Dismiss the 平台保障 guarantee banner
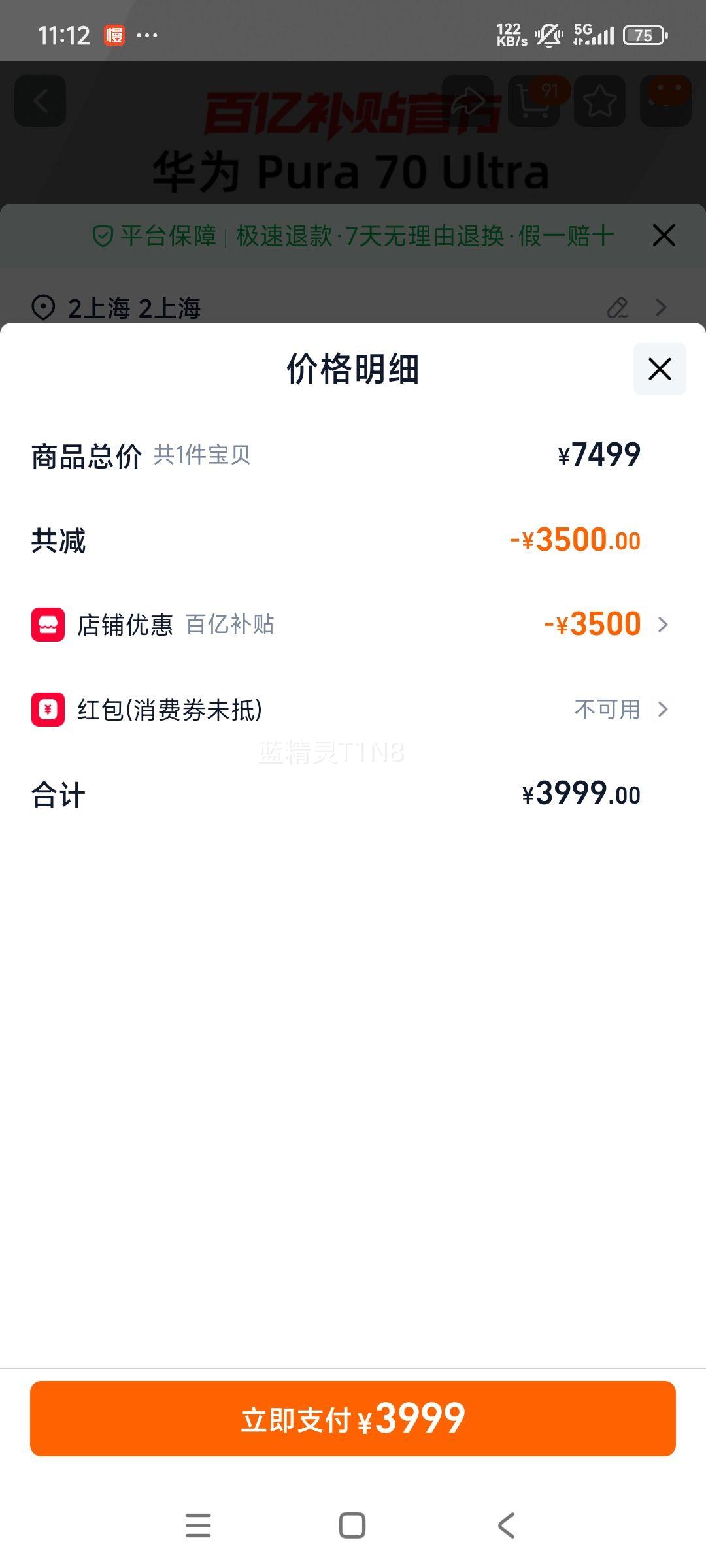 pos(664,235)
